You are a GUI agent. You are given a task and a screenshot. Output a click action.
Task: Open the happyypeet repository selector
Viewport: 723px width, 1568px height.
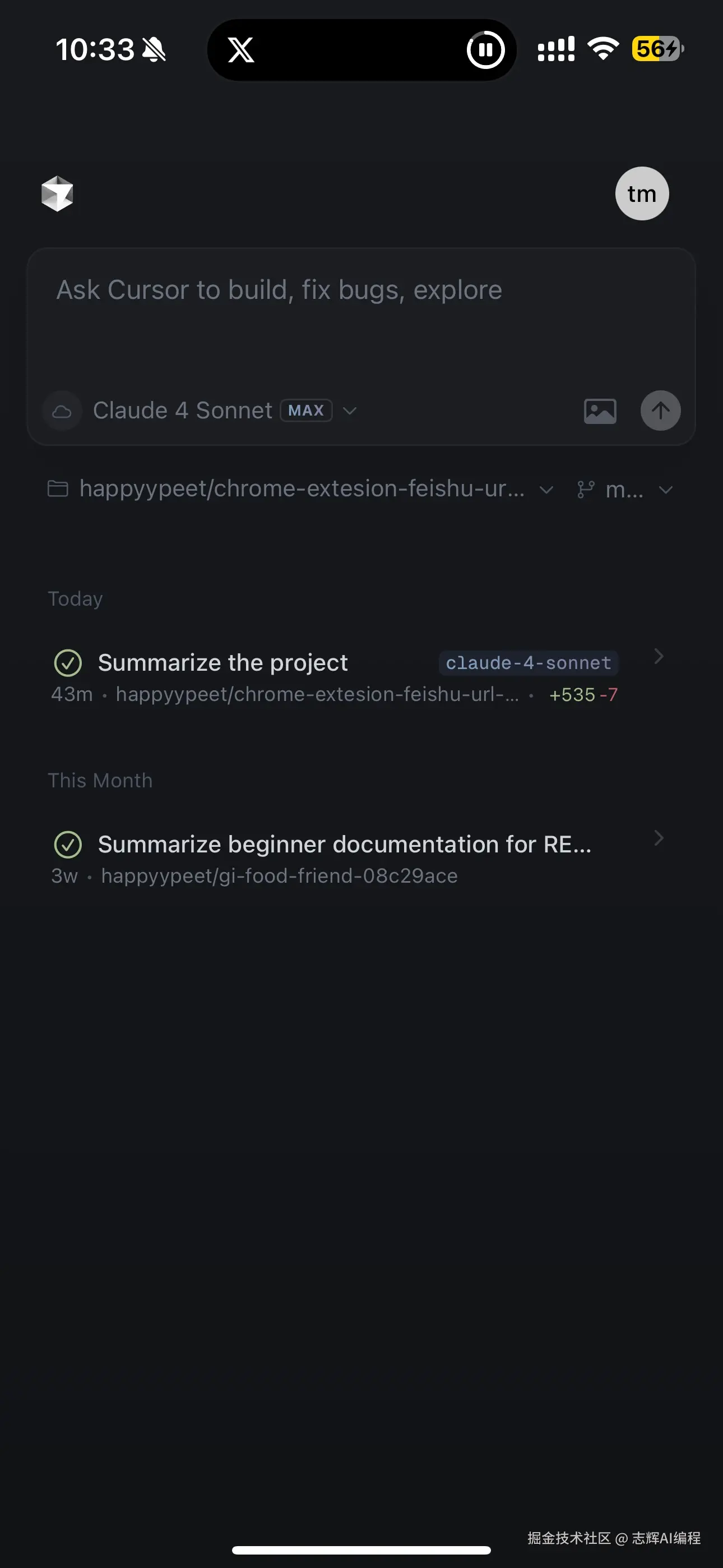[x=300, y=489]
